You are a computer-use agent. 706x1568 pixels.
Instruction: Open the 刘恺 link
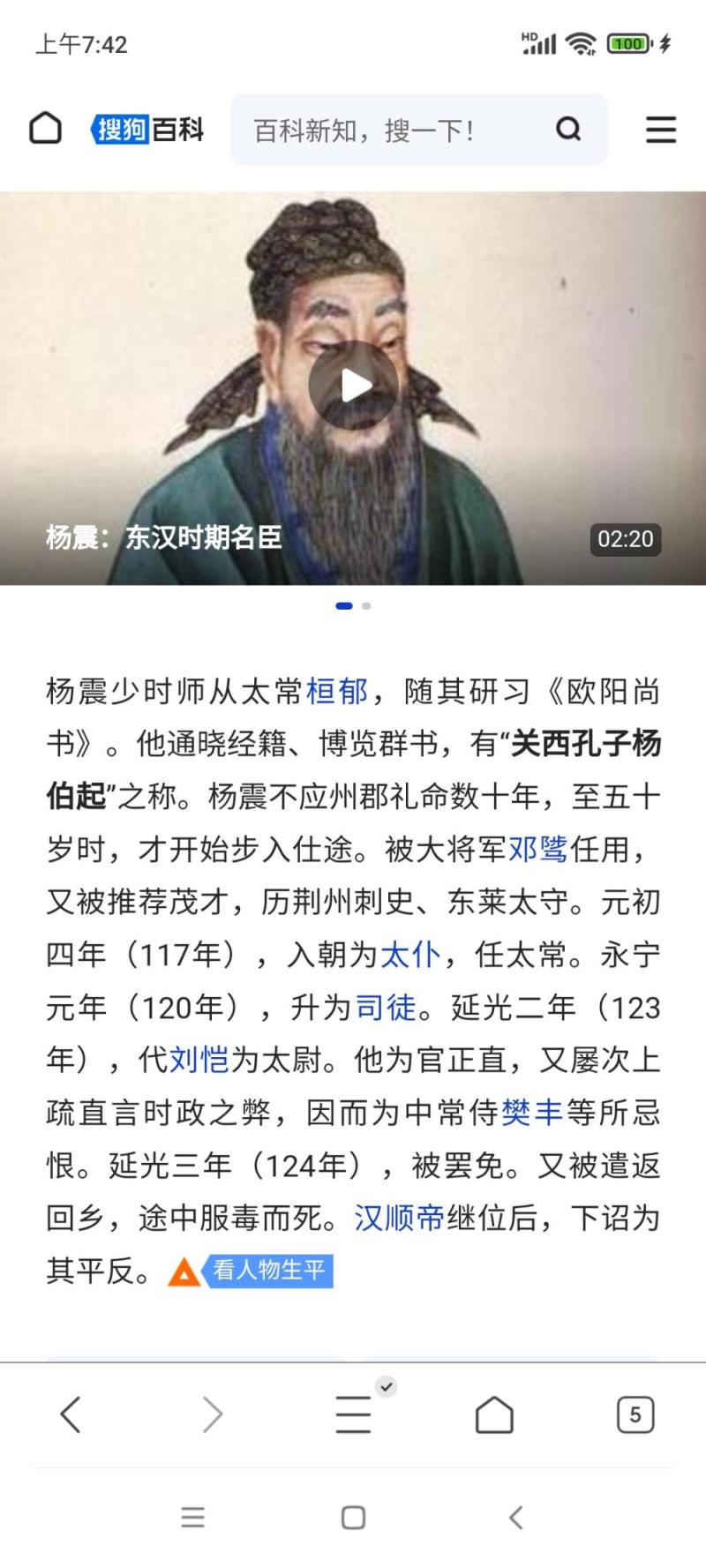click(199, 1060)
